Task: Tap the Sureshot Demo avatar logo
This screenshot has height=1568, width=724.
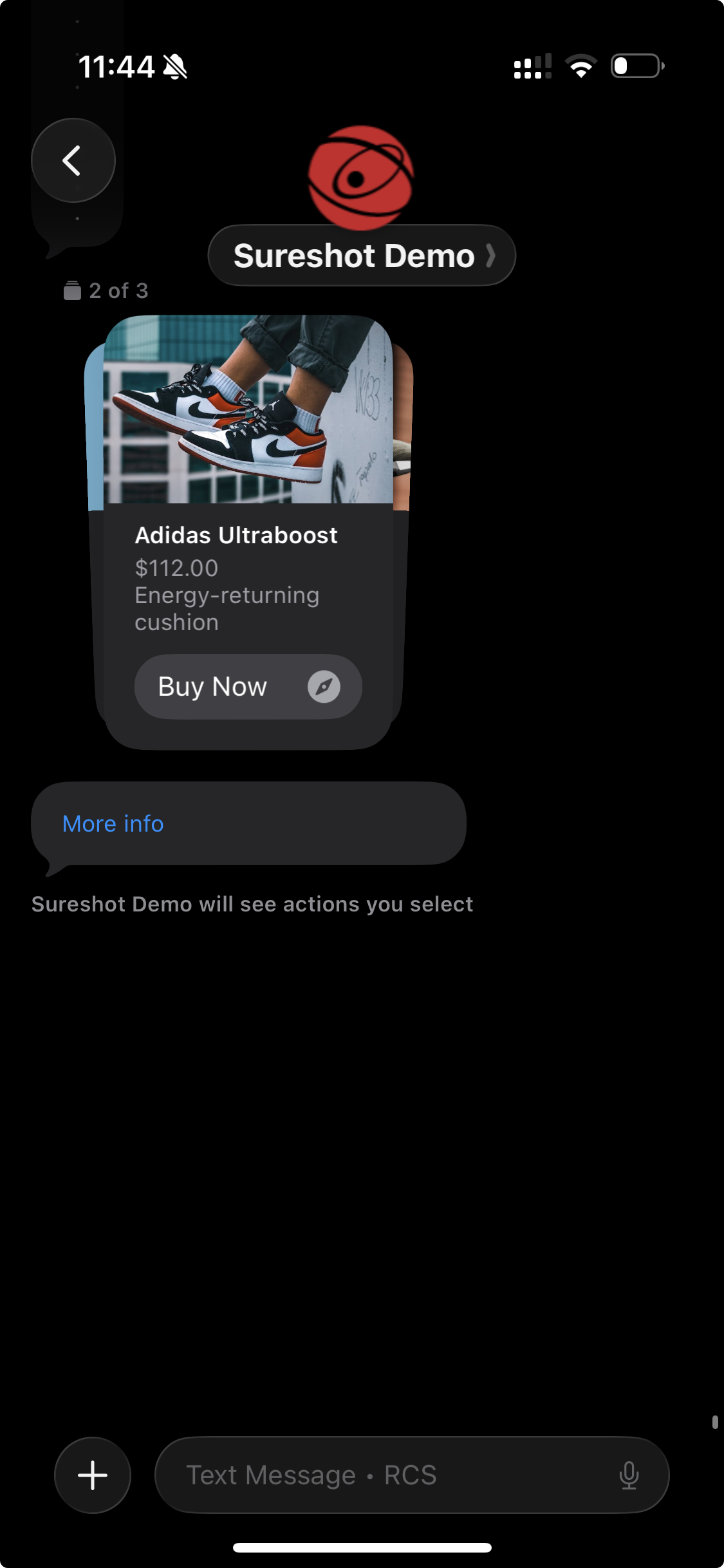Action: 362,175
